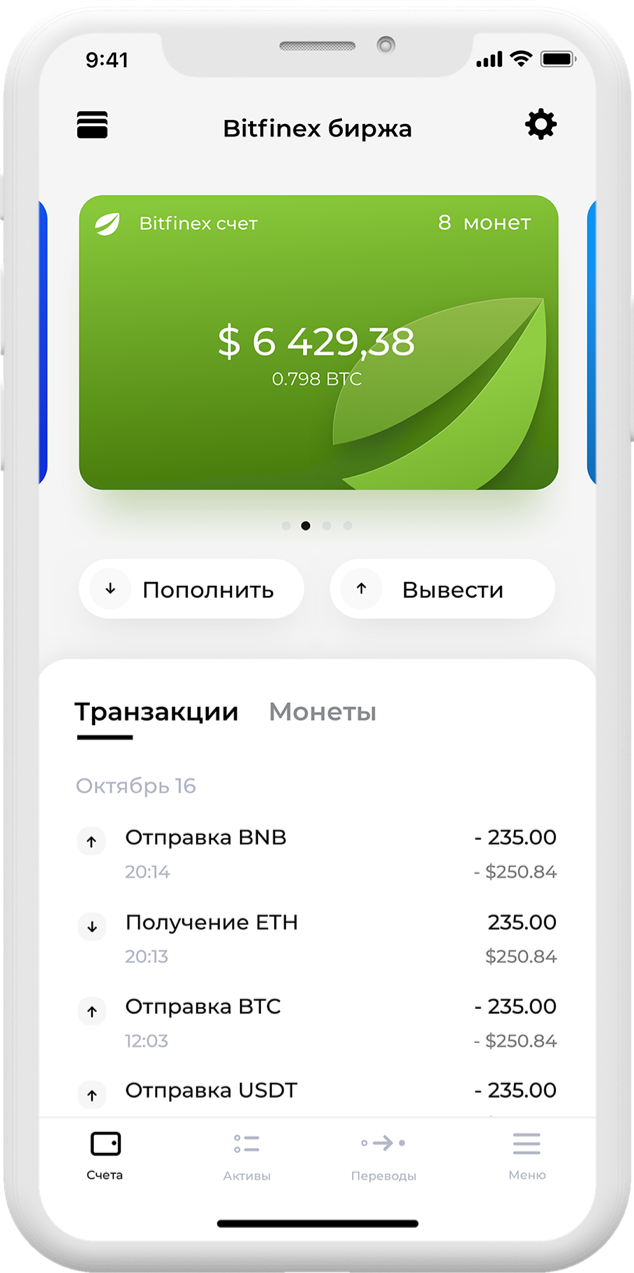Open the Получение ETH transaction
This screenshot has height=1273, width=634.
tap(316, 938)
